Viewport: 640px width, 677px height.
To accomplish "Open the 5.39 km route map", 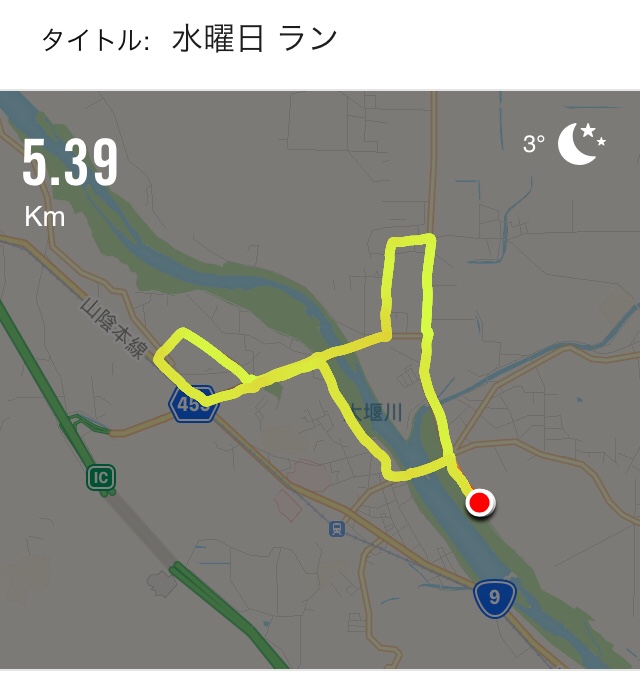I will tap(320, 380).
